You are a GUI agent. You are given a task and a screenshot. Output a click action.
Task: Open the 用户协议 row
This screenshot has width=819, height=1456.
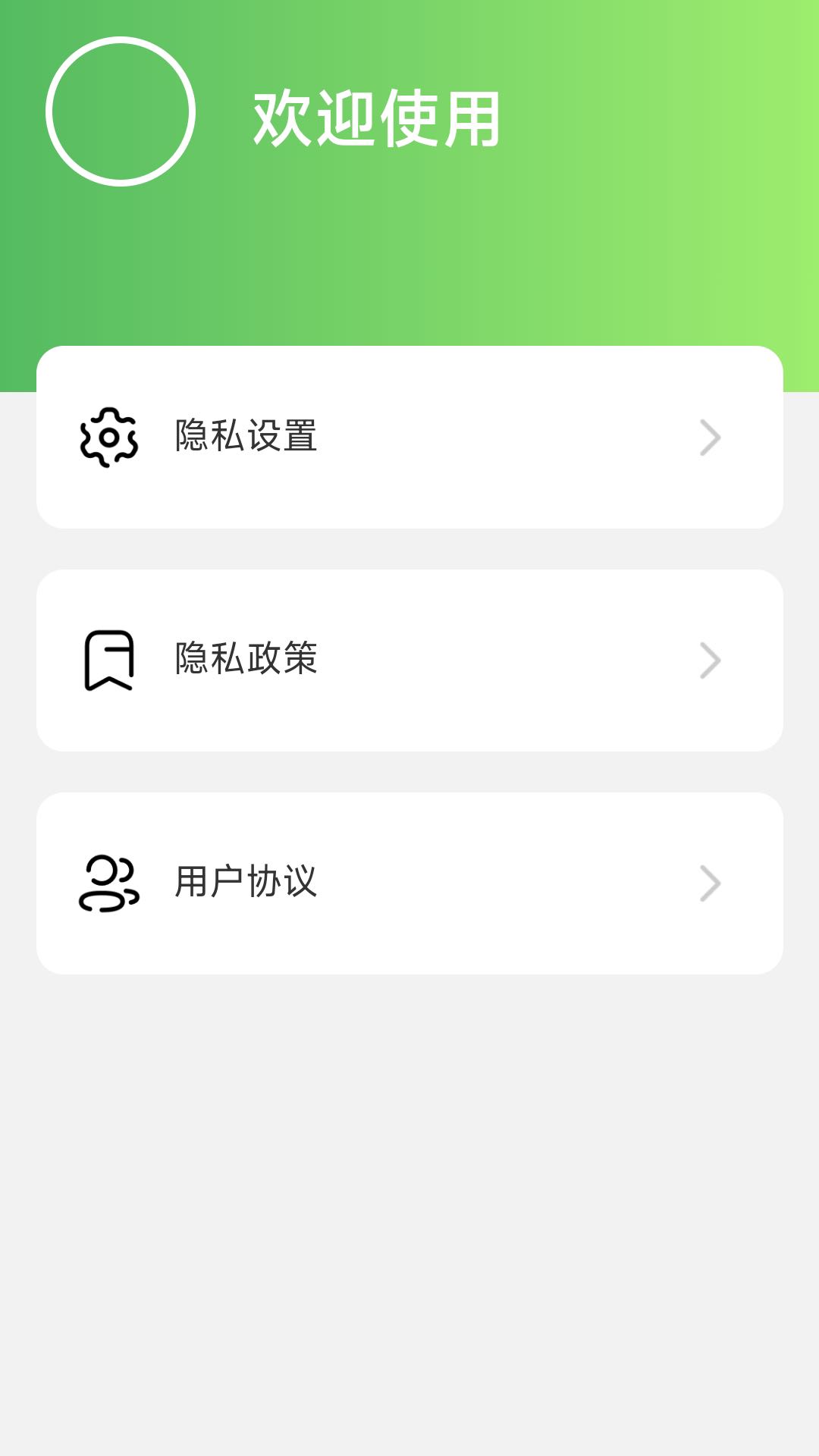tap(409, 883)
